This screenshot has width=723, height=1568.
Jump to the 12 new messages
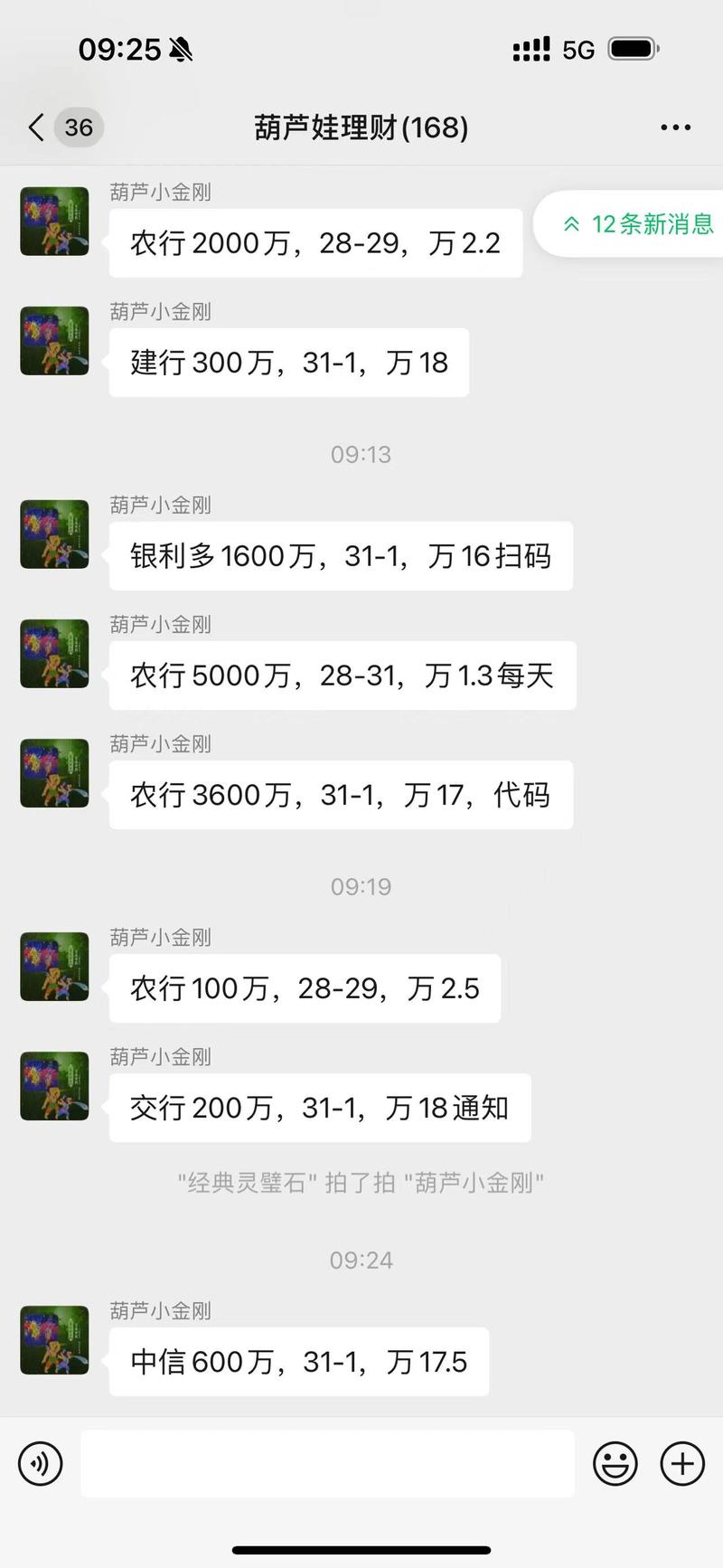pos(637,224)
